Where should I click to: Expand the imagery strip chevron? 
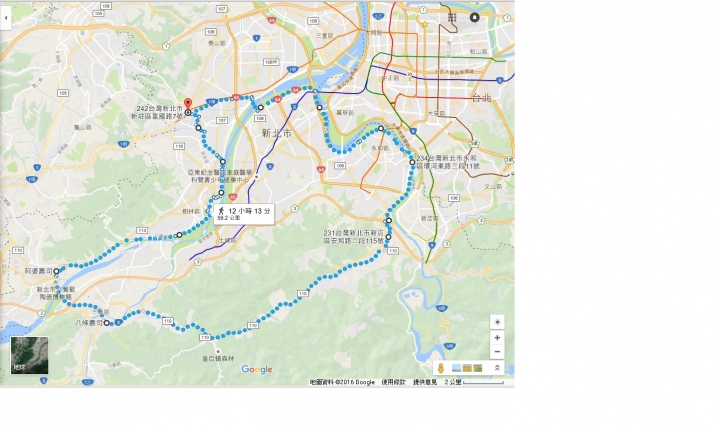[x=497, y=367]
